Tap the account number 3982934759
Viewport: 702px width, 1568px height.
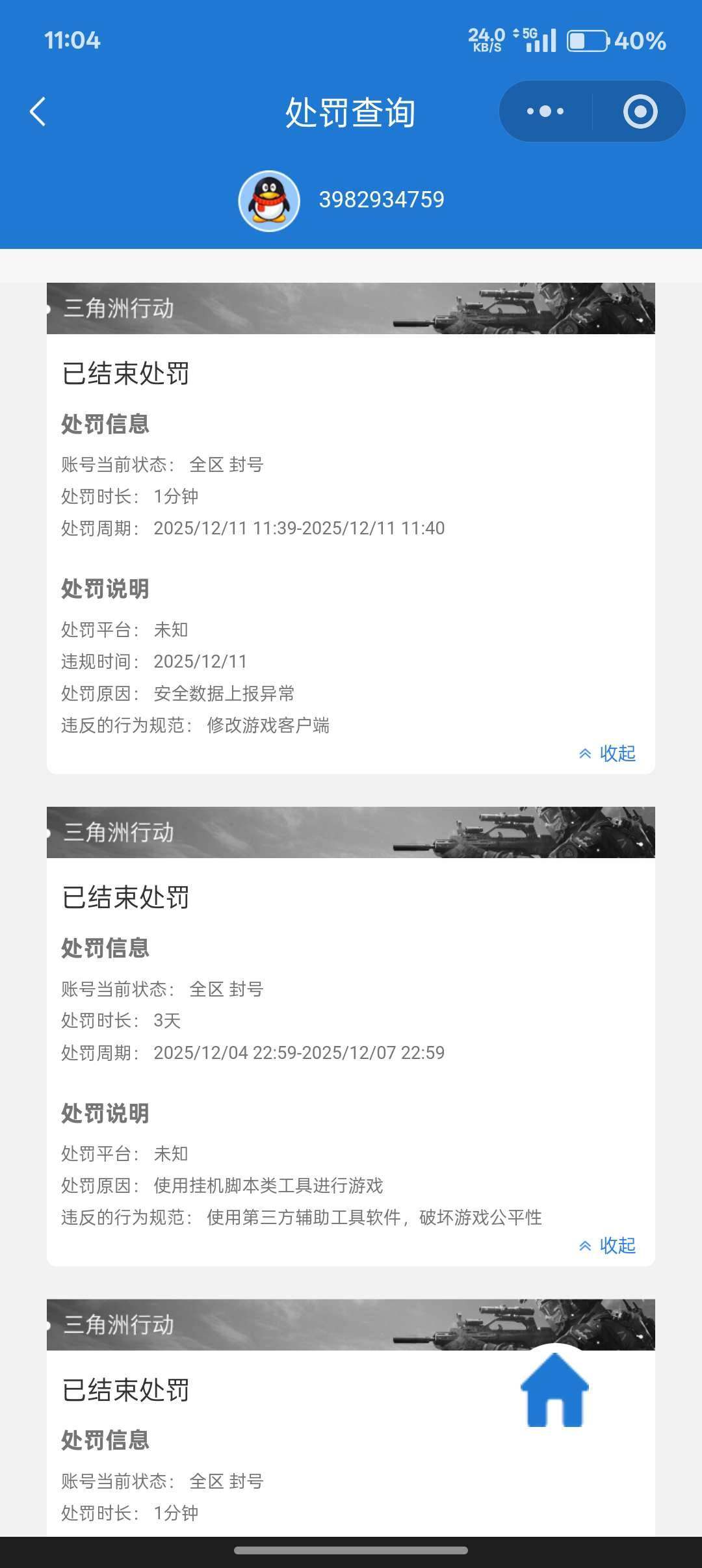coord(382,200)
